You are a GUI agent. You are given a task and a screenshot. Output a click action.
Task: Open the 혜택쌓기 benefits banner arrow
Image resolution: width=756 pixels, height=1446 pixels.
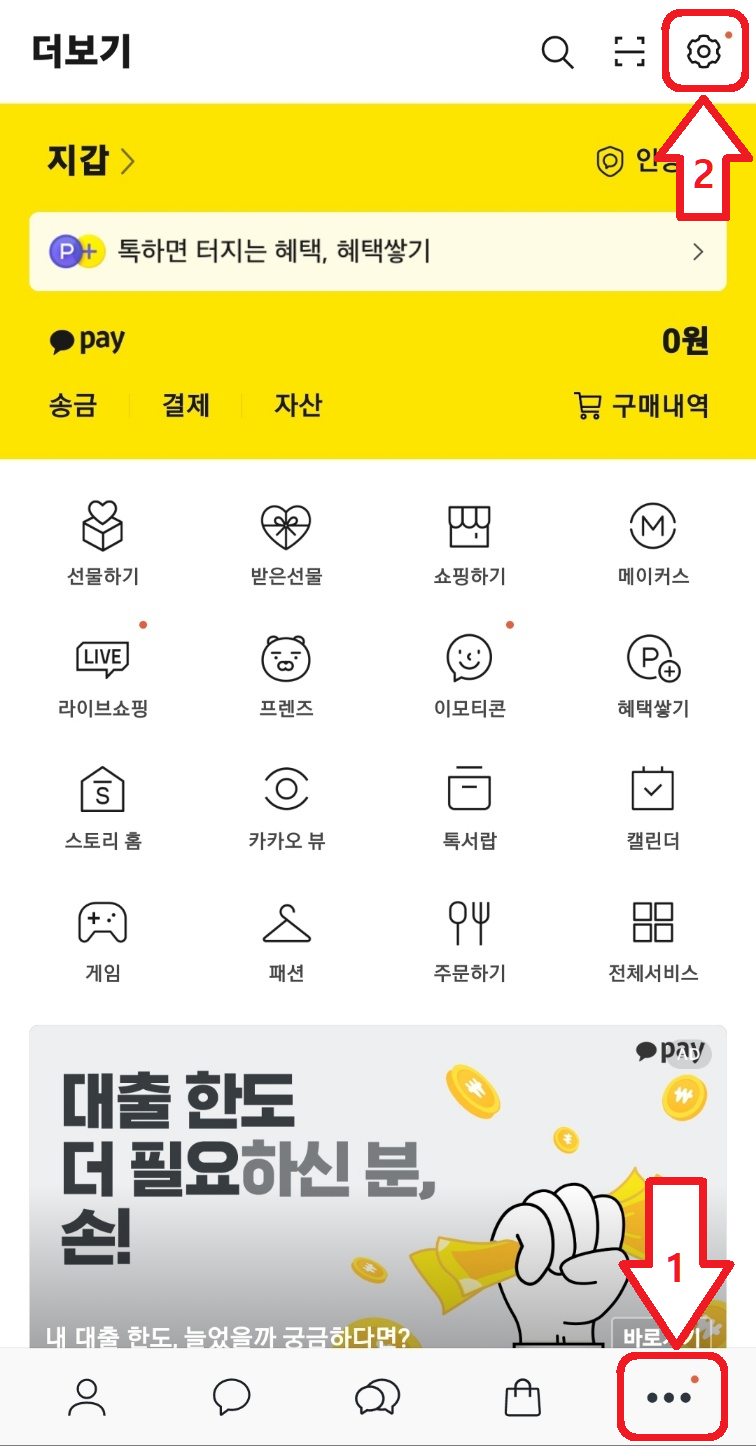(699, 253)
